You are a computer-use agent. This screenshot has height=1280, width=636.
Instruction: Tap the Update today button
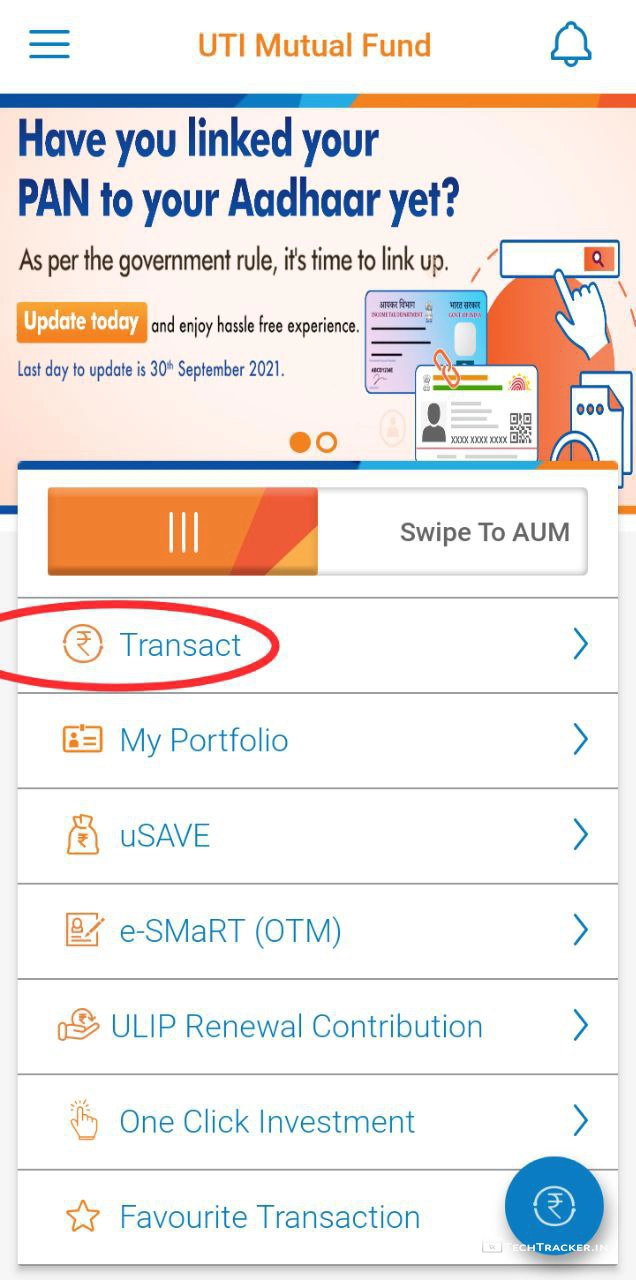(x=82, y=322)
